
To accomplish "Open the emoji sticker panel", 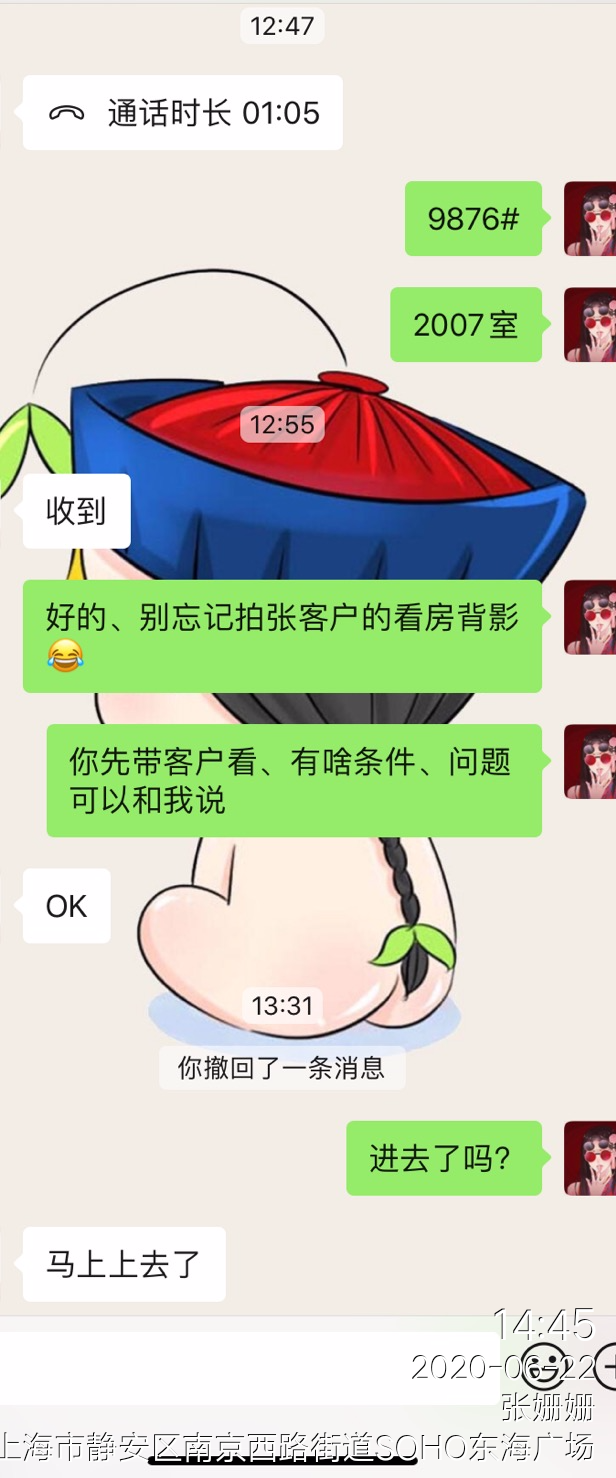I will click(x=543, y=1366).
